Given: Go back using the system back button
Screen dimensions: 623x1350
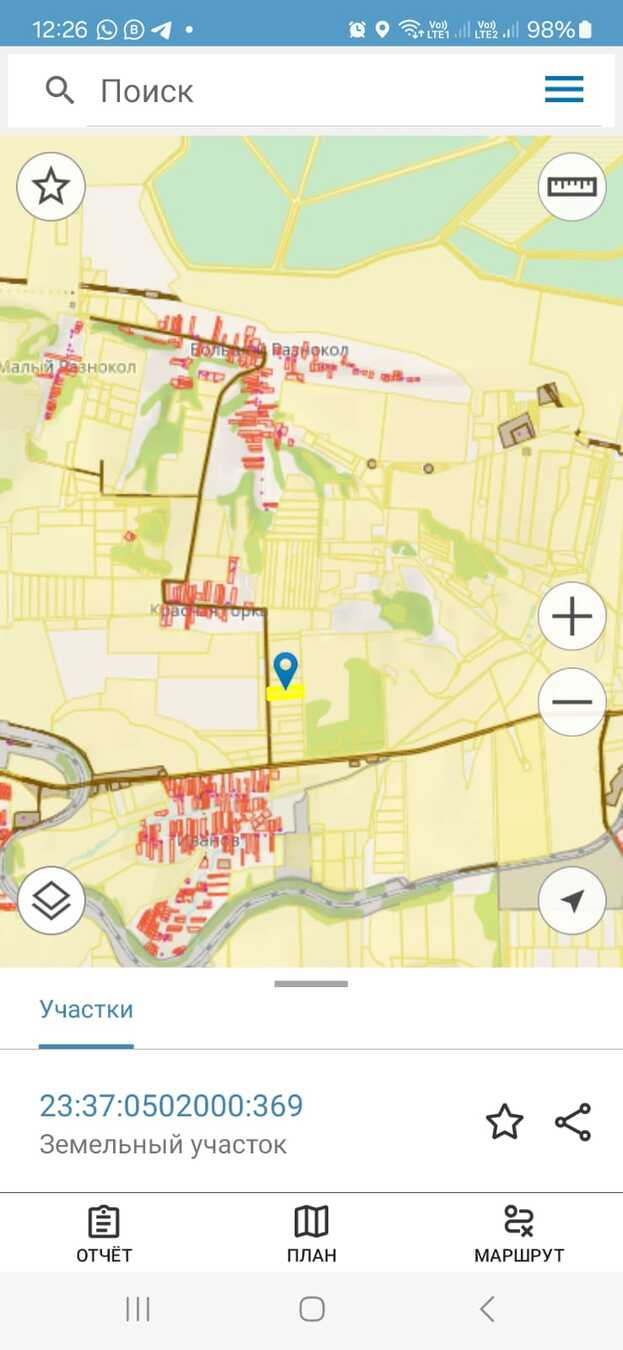Looking at the screenshot, I should [487, 1309].
